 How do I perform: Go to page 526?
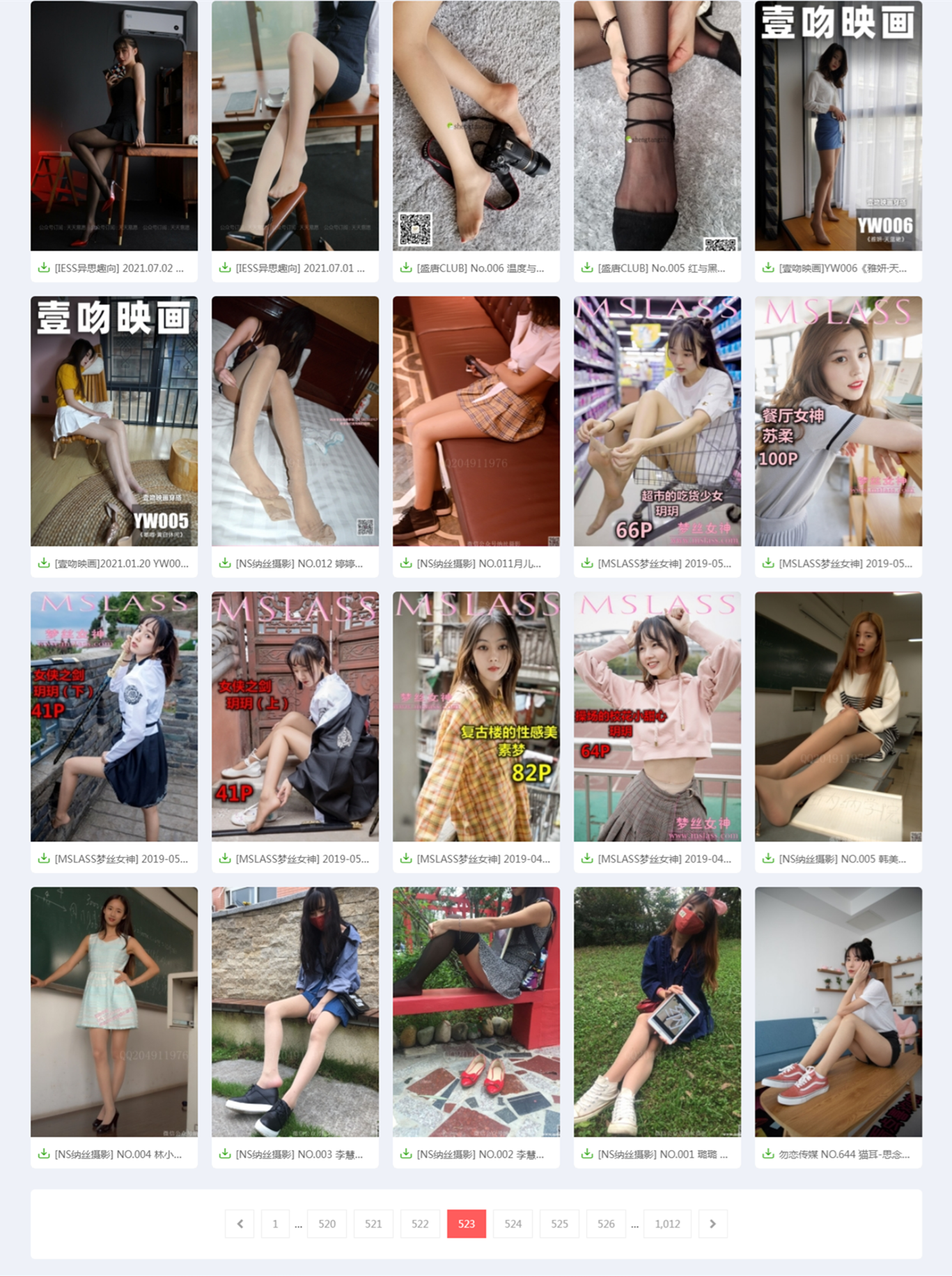[606, 1224]
